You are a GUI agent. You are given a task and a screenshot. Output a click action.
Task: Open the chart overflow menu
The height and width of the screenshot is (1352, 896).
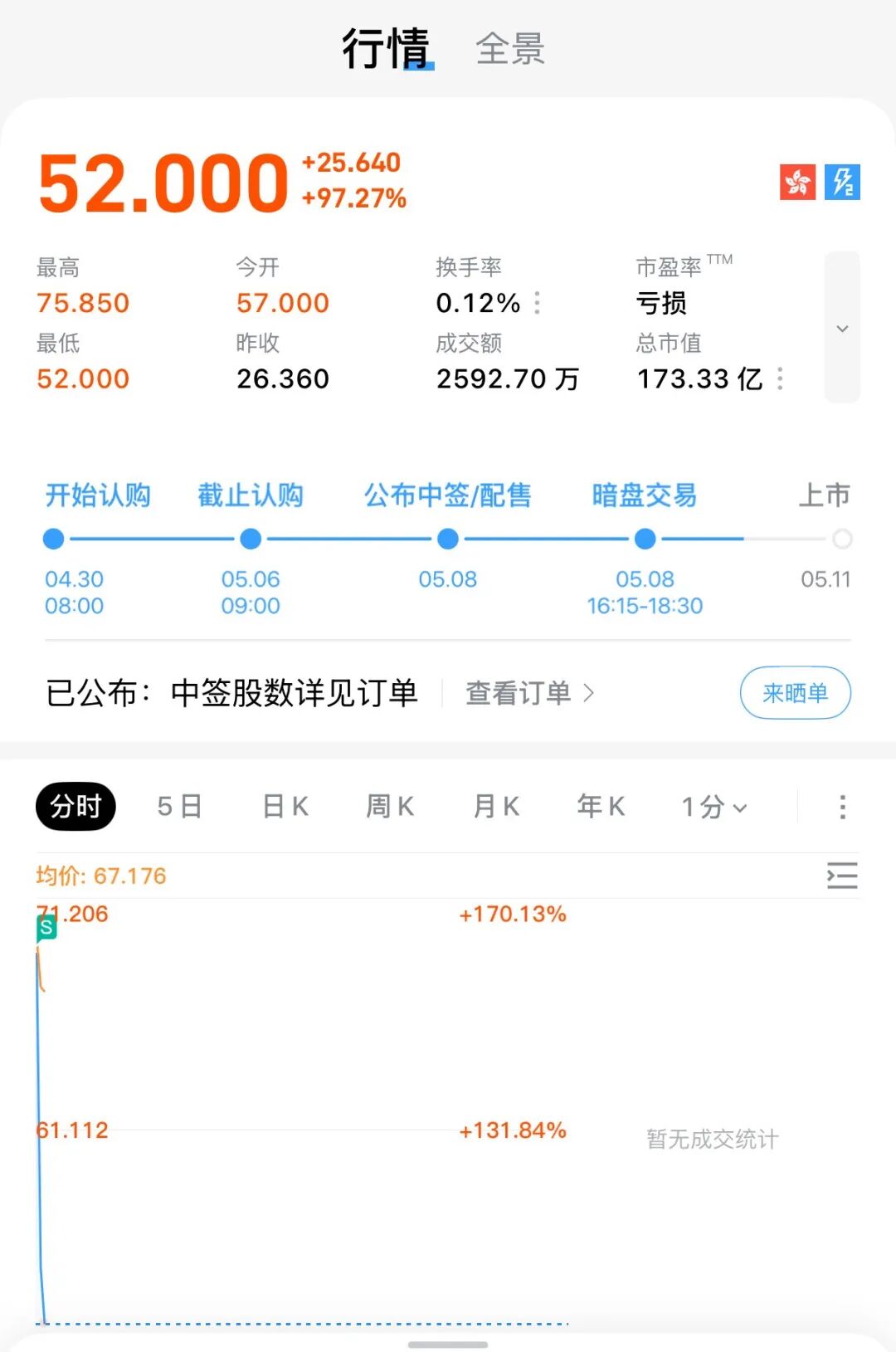tap(842, 807)
